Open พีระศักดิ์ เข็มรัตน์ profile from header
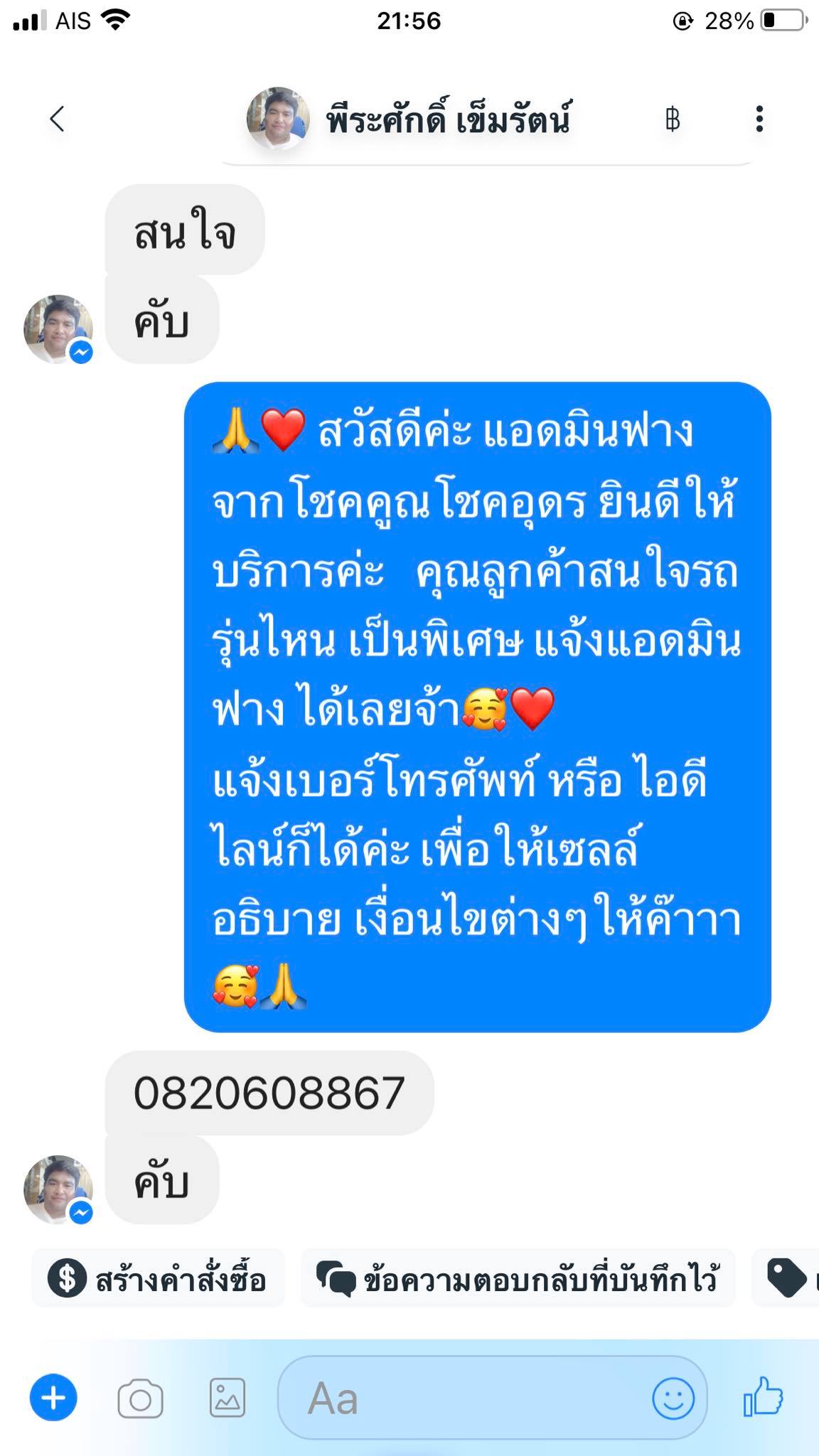 click(x=409, y=119)
